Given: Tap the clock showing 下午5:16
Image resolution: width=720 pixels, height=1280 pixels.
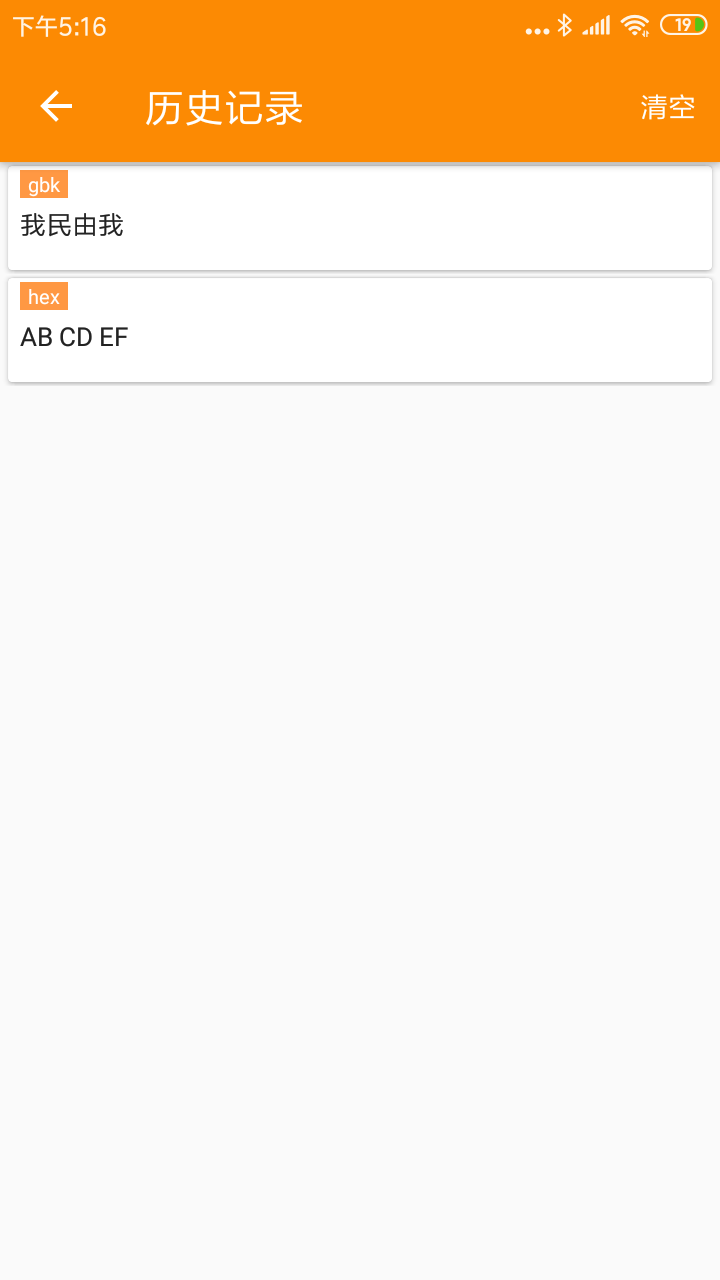Looking at the screenshot, I should (60, 26).
